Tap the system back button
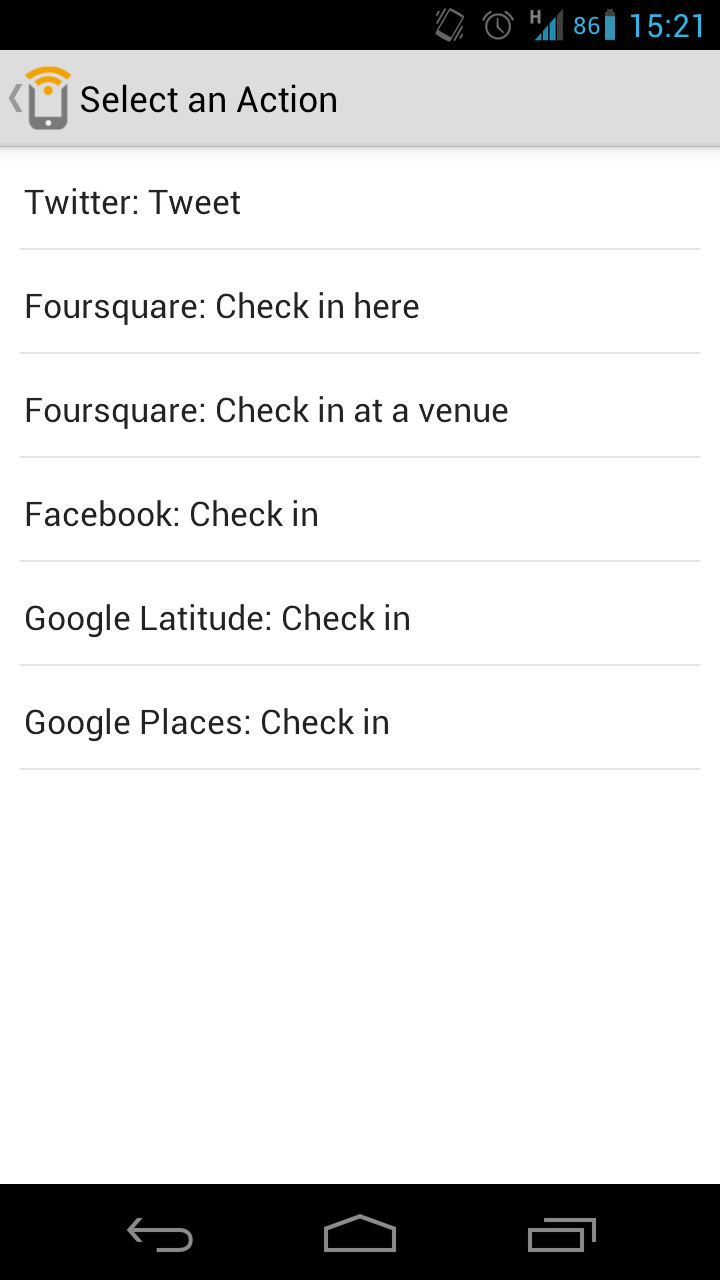The height and width of the screenshot is (1280, 720). pyautogui.click(x=160, y=1234)
